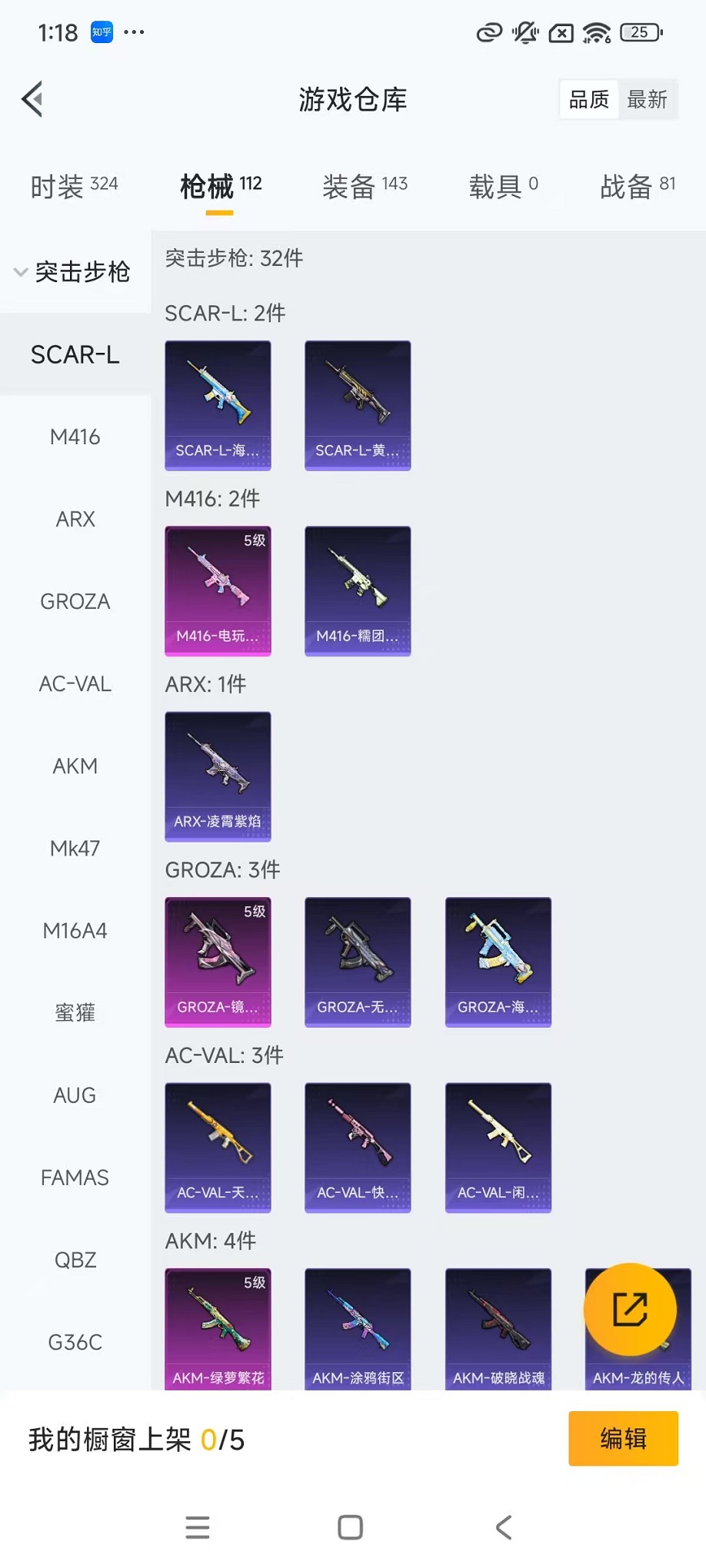Open the GROZA-镜 level 5 skin
The image size is (706, 1568).
pos(218,961)
